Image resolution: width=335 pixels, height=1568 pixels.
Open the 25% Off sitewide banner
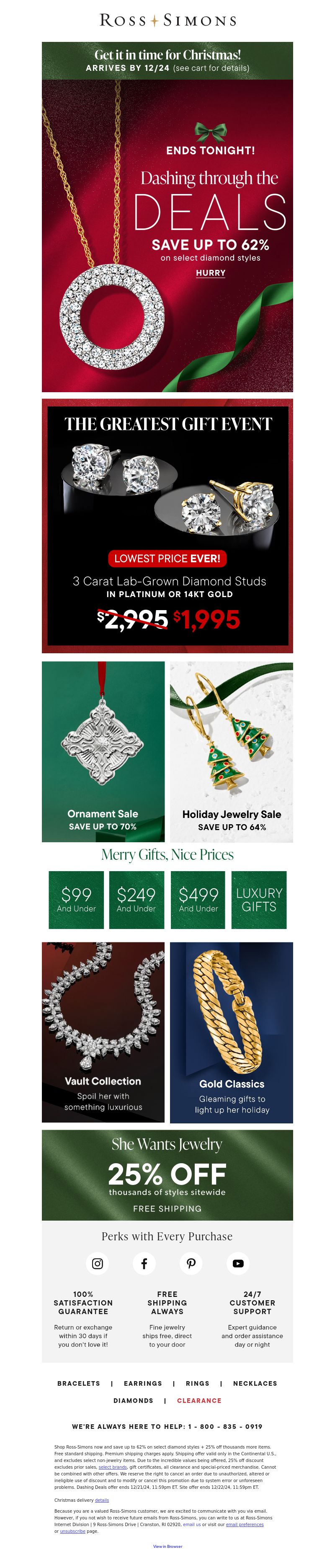[167, 1175]
